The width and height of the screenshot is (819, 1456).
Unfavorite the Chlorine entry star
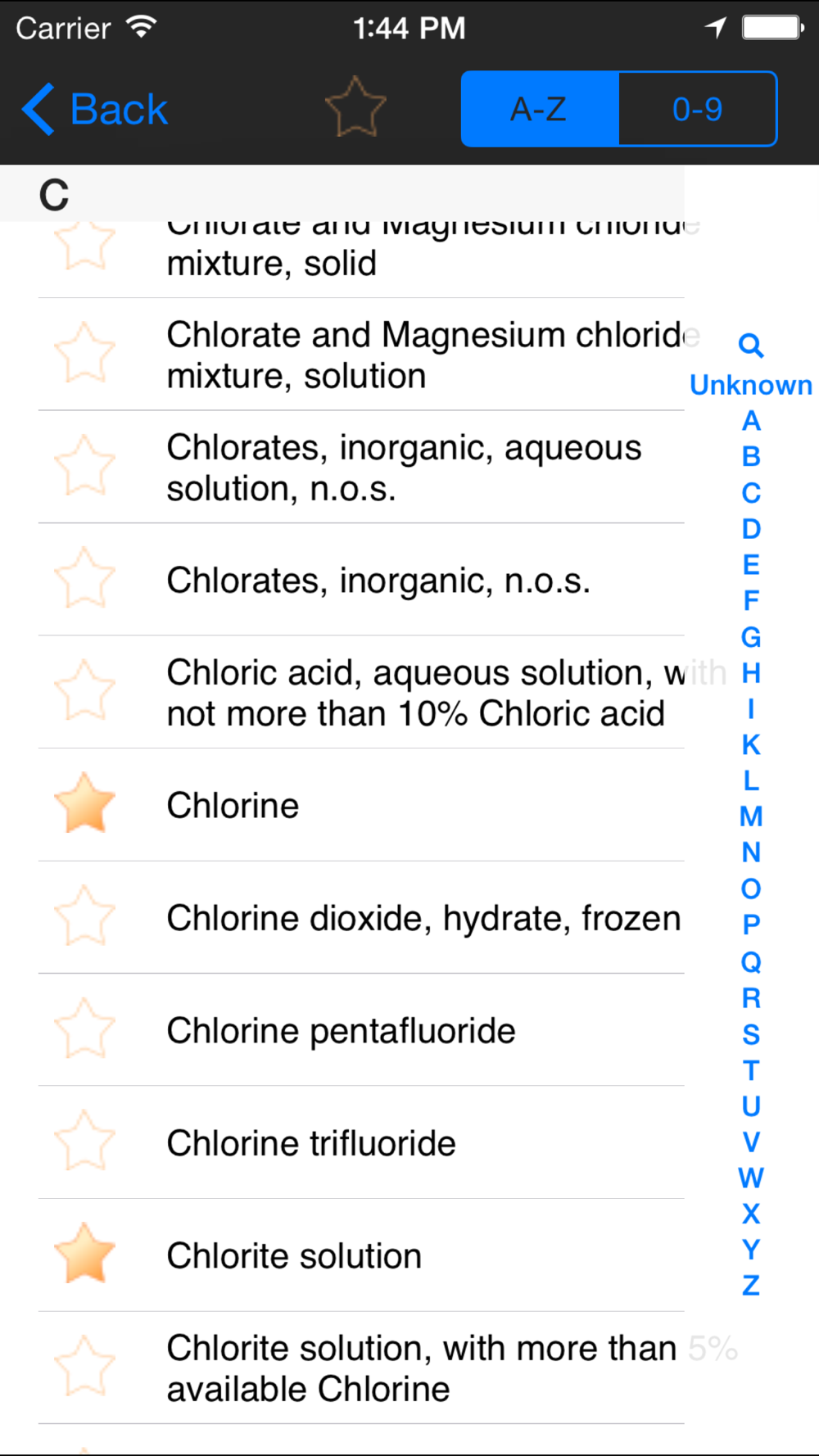(84, 803)
